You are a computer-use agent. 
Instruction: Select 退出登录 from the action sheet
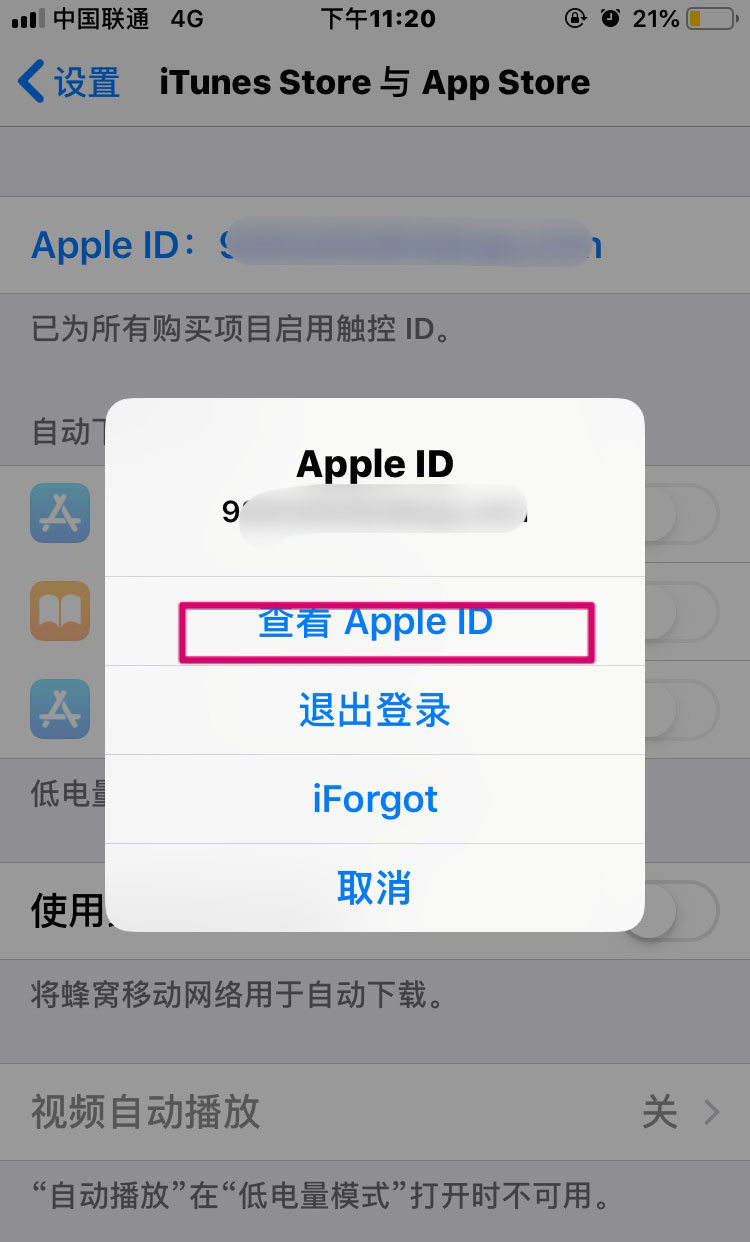click(375, 710)
